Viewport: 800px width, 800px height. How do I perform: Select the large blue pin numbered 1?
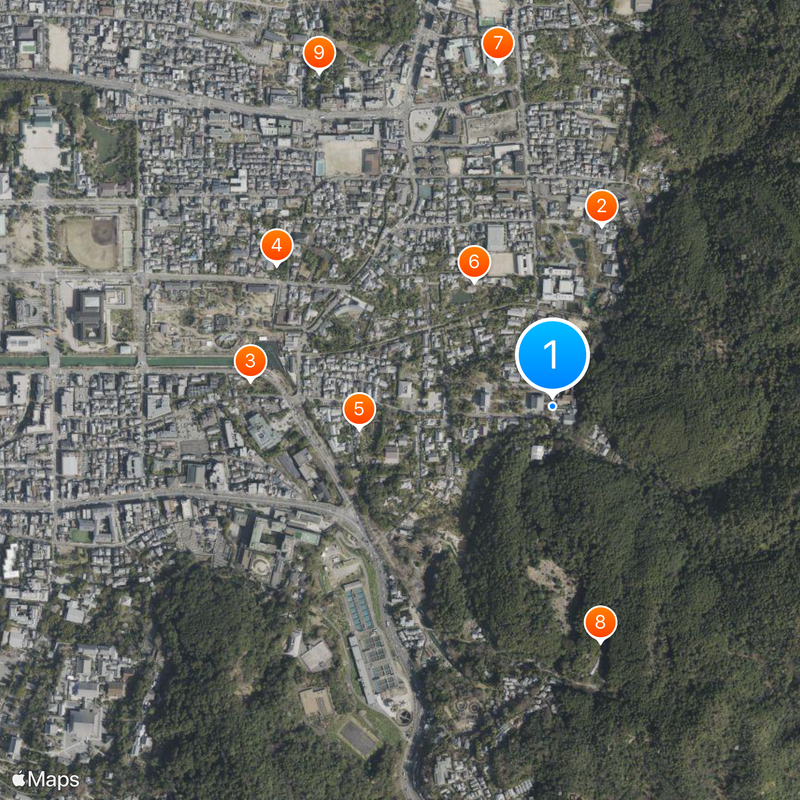tap(552, 354)
